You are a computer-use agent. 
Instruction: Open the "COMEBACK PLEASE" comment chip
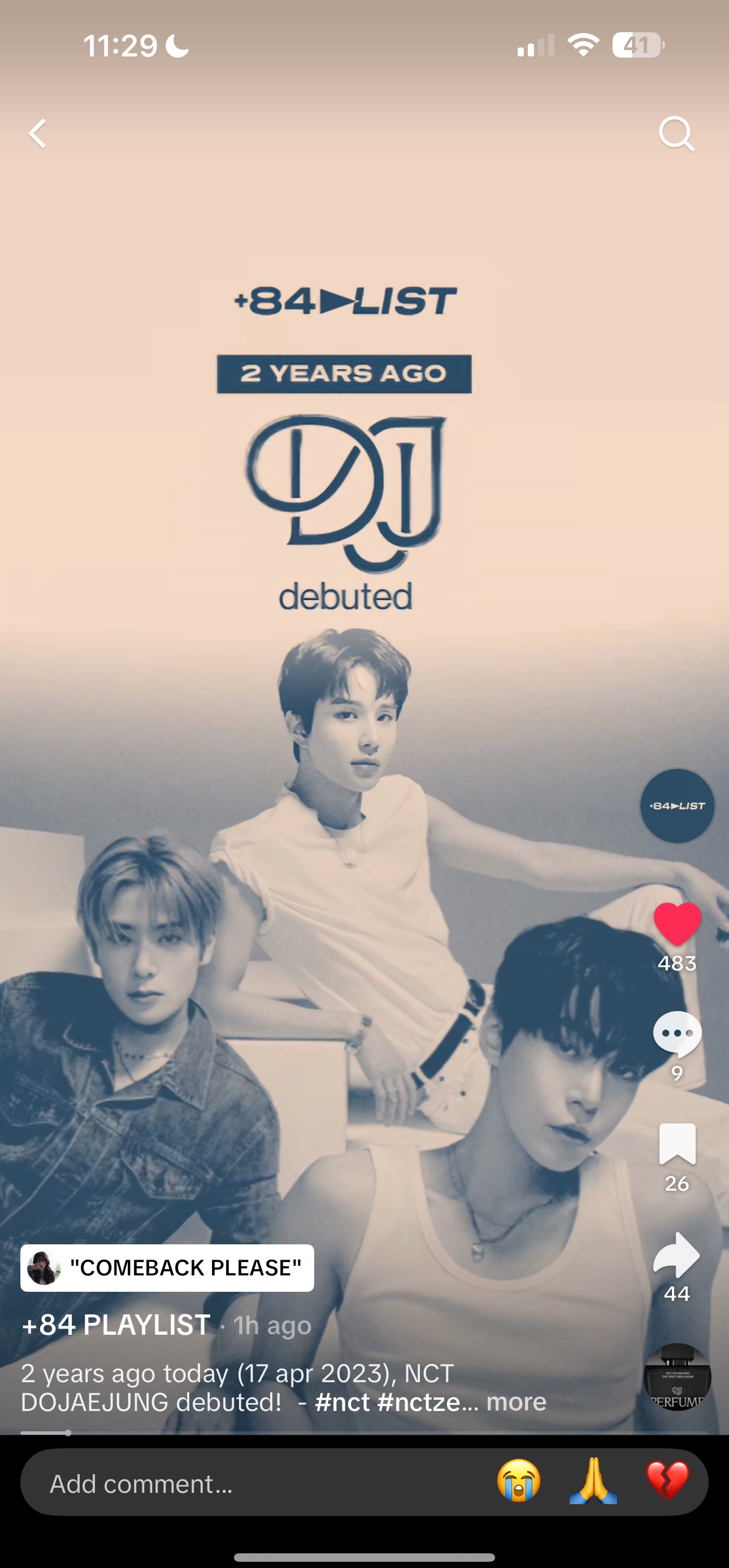click(167, 1268)
